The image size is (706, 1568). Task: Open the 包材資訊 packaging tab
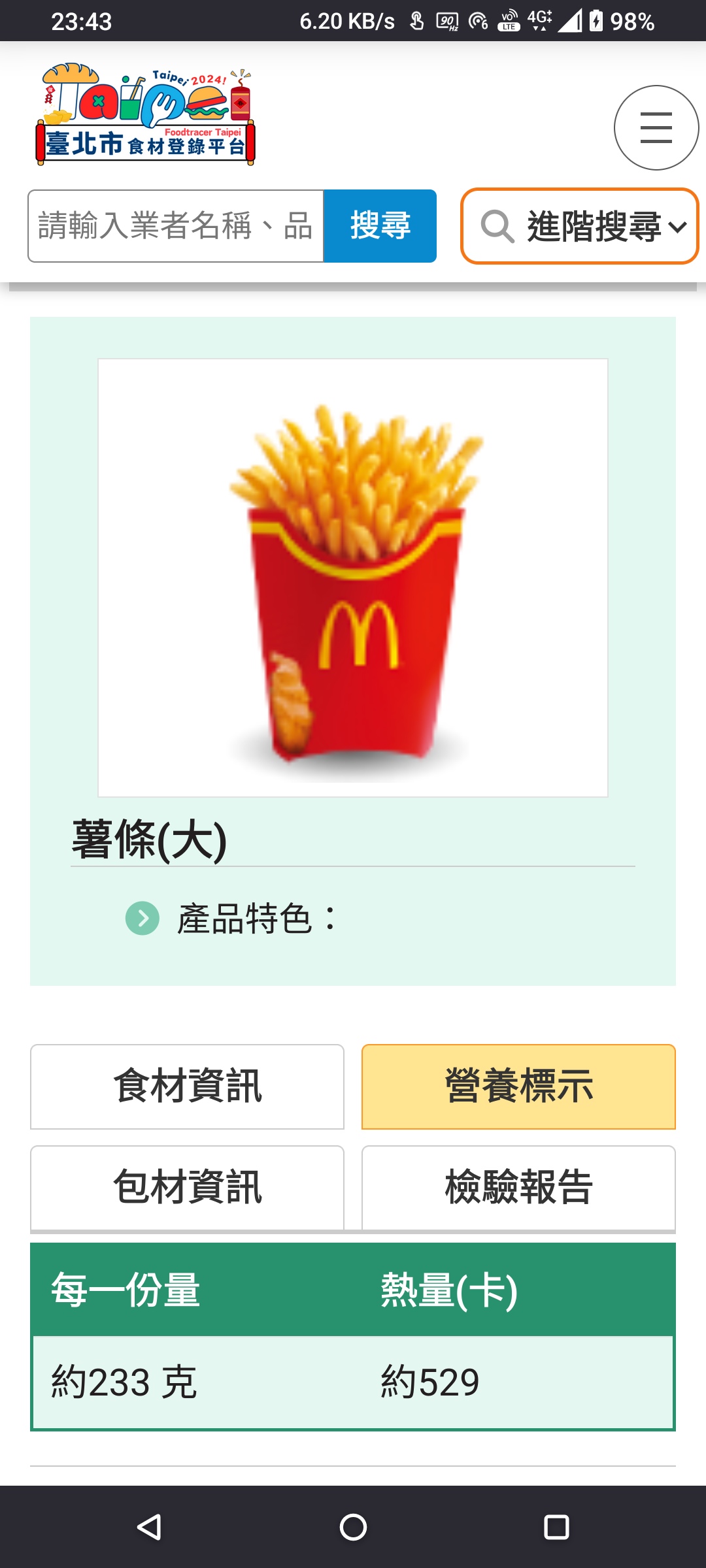click(x=187, y=1187)
